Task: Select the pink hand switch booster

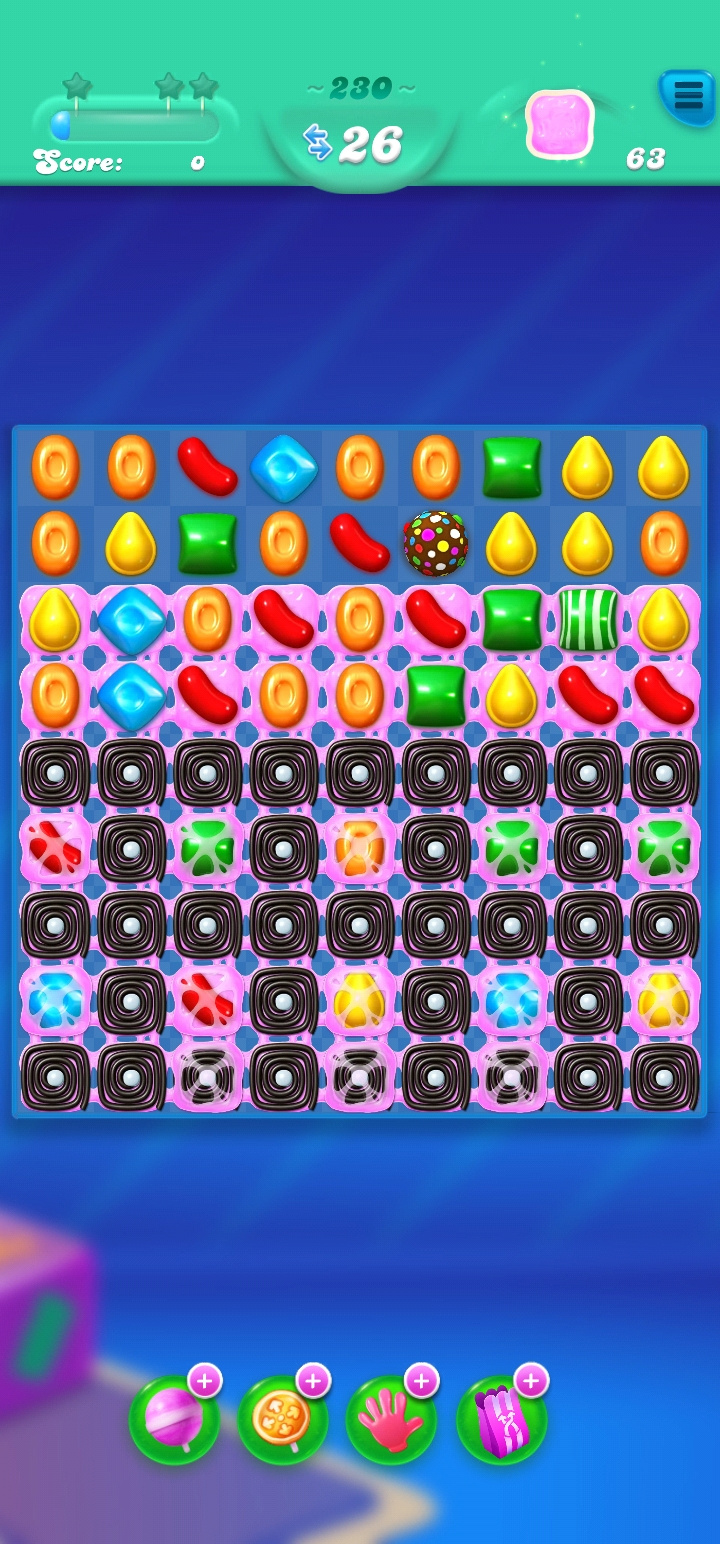Action: pos(391,1420)
